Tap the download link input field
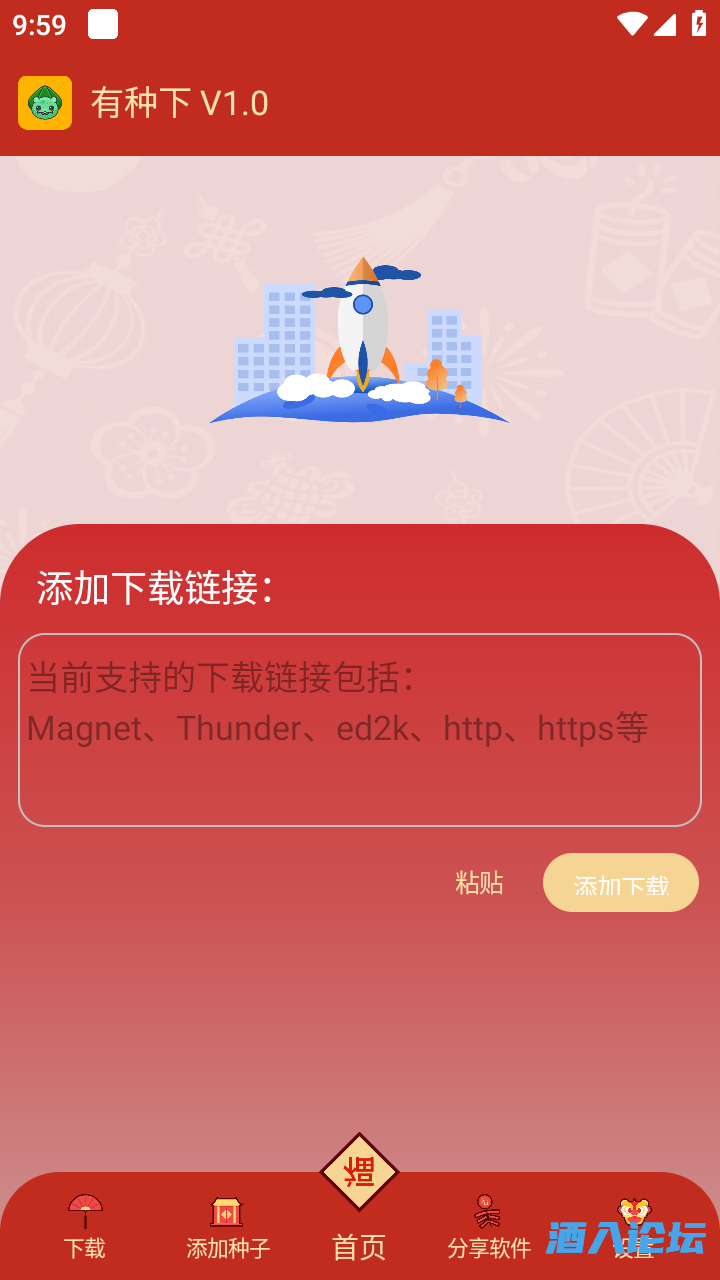This screenshot has width=720, height=1280. point(360,728)
